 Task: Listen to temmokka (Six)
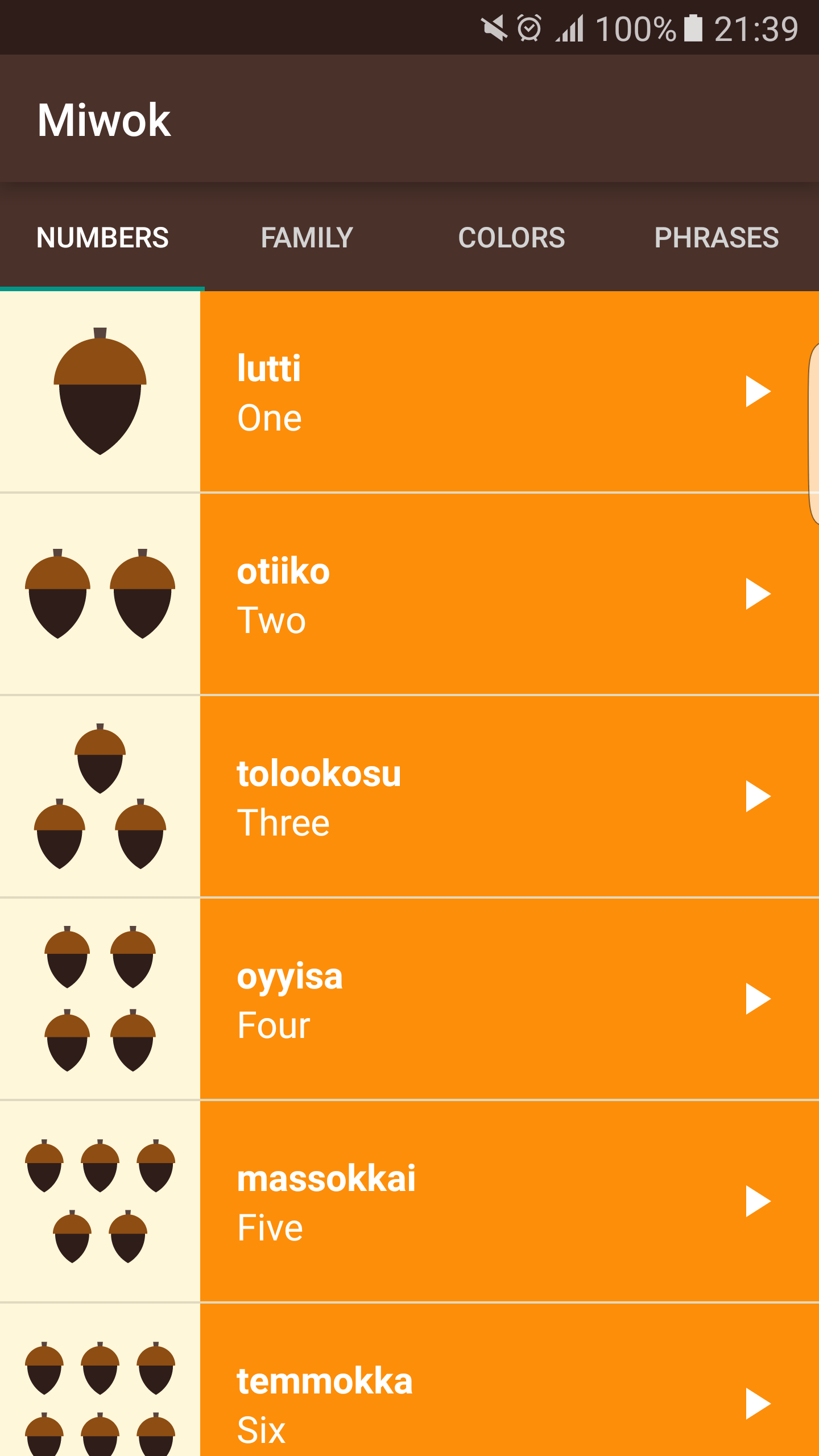click(x=758, y=1404)
